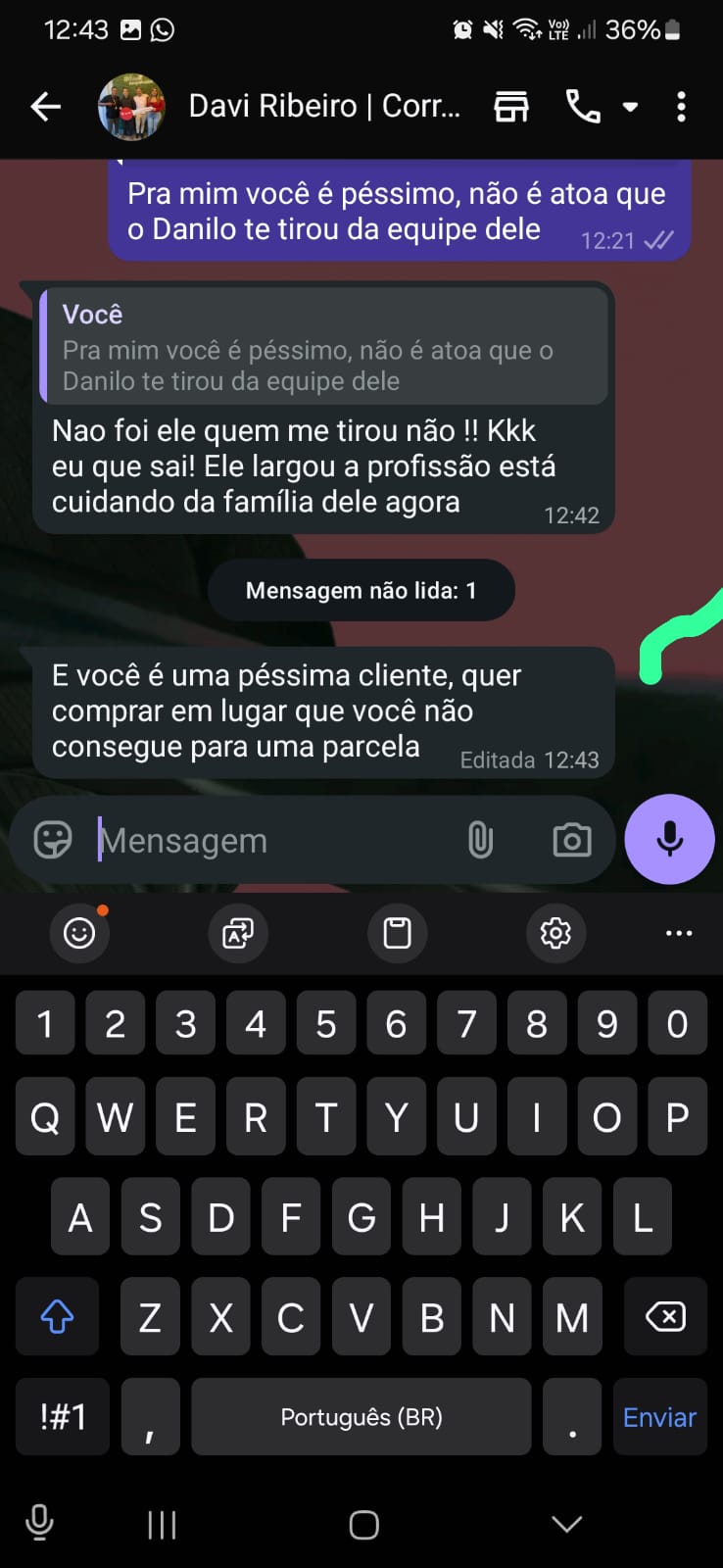The height and width of the screenshot is (1568, 723).
Task: Open the keyboard clipboard
Action: click(397, 933)
